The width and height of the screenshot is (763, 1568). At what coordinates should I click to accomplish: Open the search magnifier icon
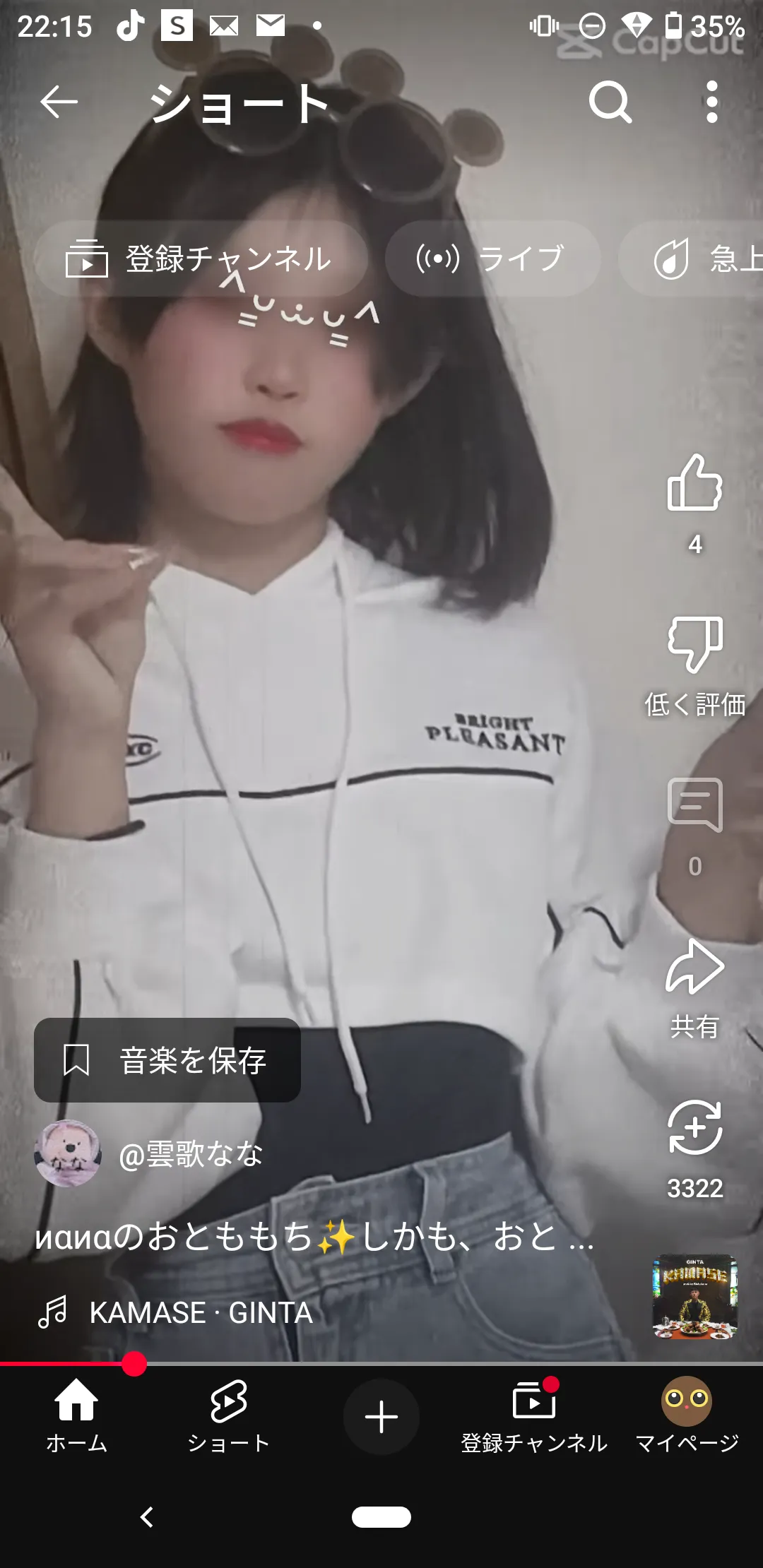(610, 102)
